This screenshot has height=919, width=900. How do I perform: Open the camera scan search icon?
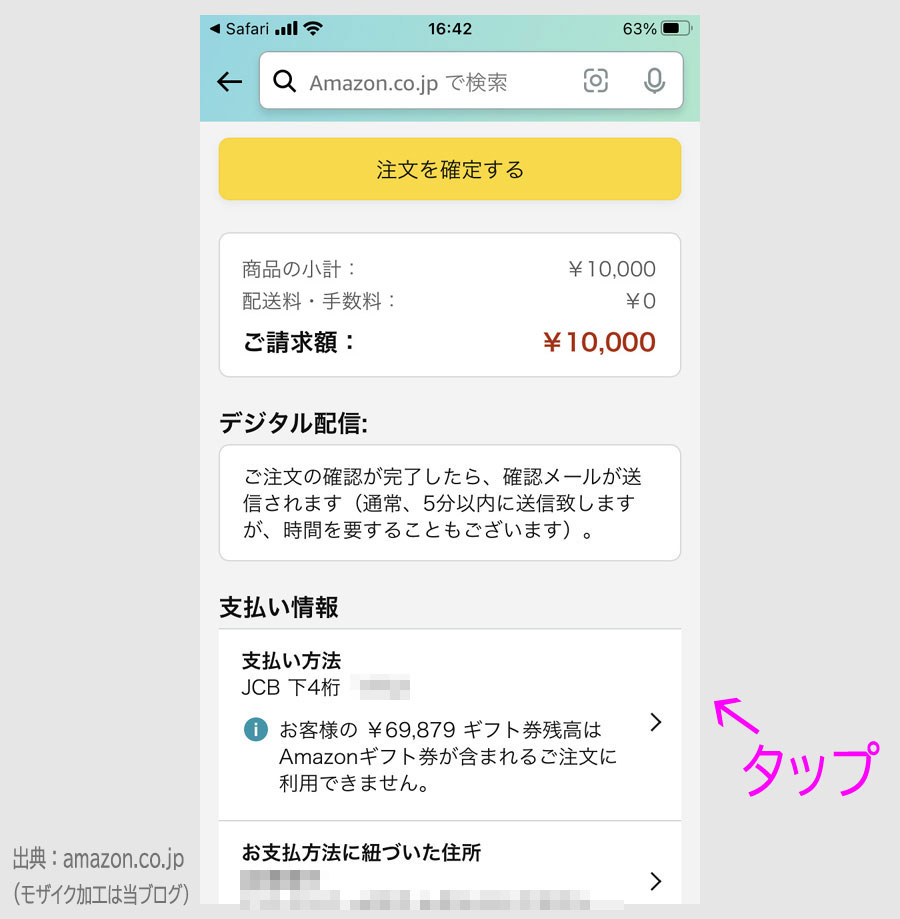pyautogui.click(x=596, y=81)
